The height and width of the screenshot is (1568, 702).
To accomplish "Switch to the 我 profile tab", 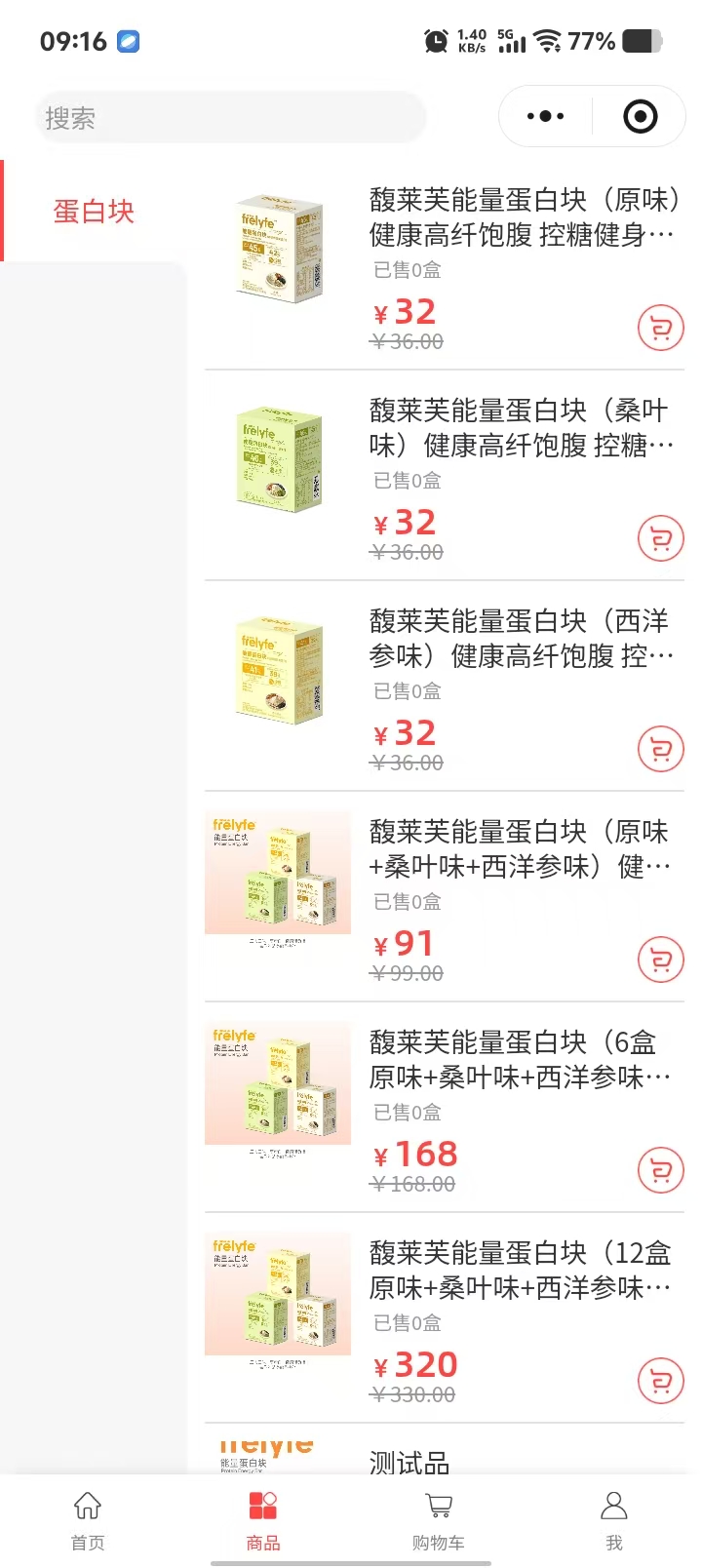I will [x=614, y=1519].
